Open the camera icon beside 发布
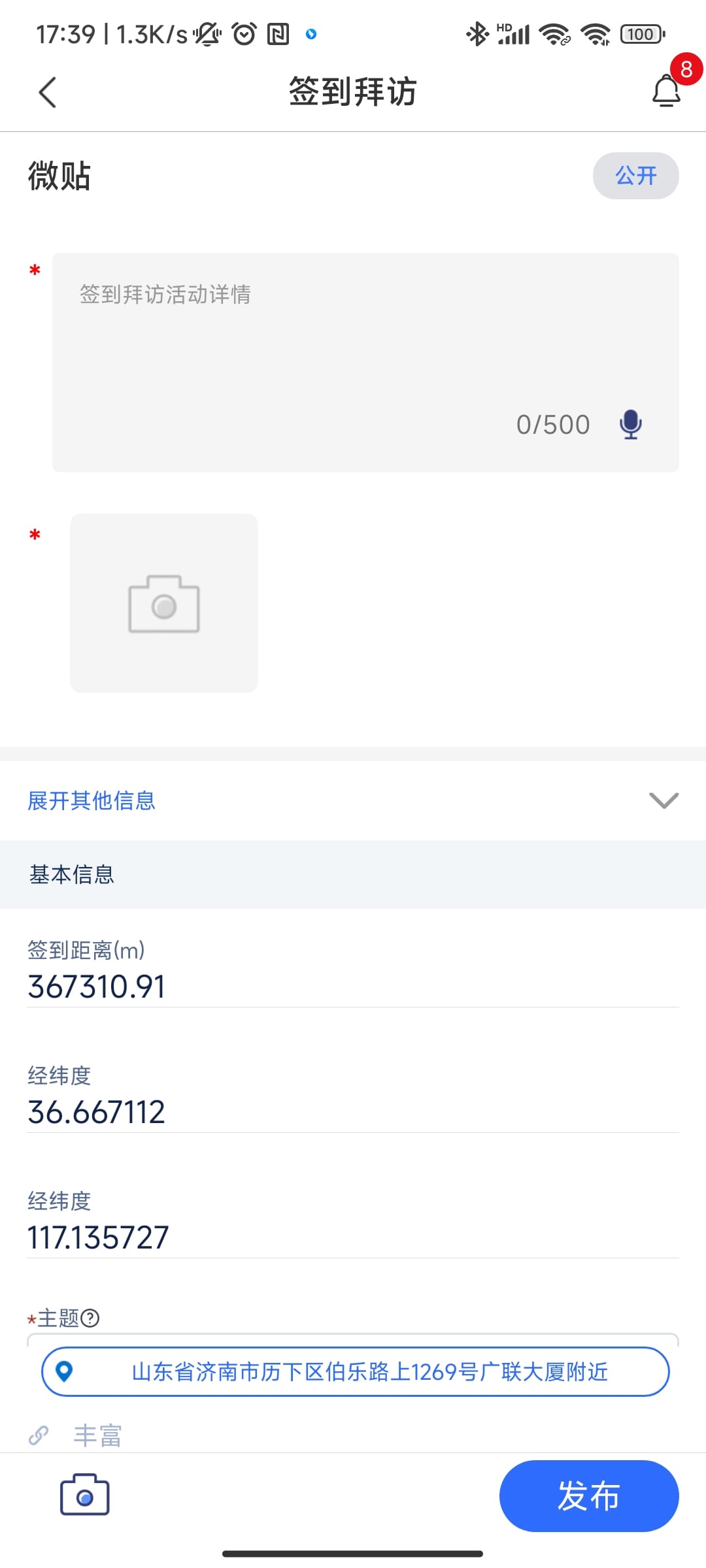706x1568 pixels. click(x=85, y=1495)
